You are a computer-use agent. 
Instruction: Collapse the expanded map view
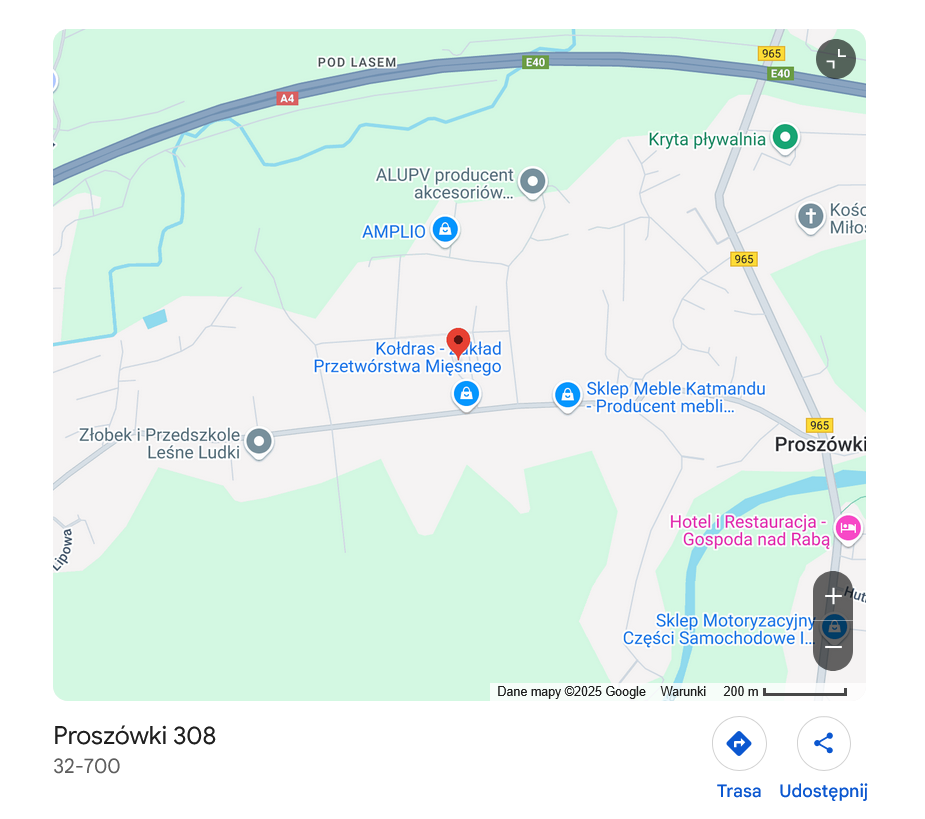tap(835, 59)
